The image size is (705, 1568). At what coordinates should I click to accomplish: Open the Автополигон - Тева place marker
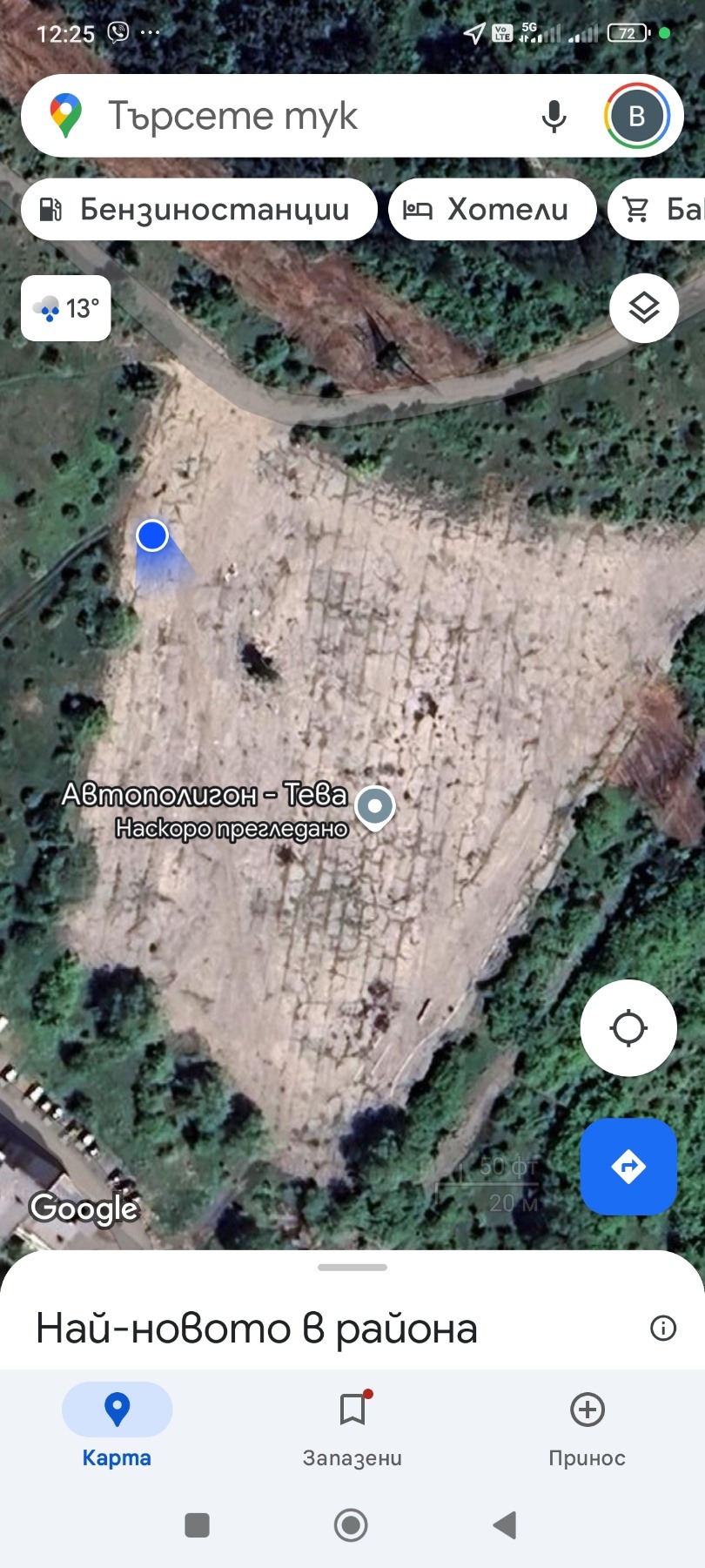click(375, 806)
